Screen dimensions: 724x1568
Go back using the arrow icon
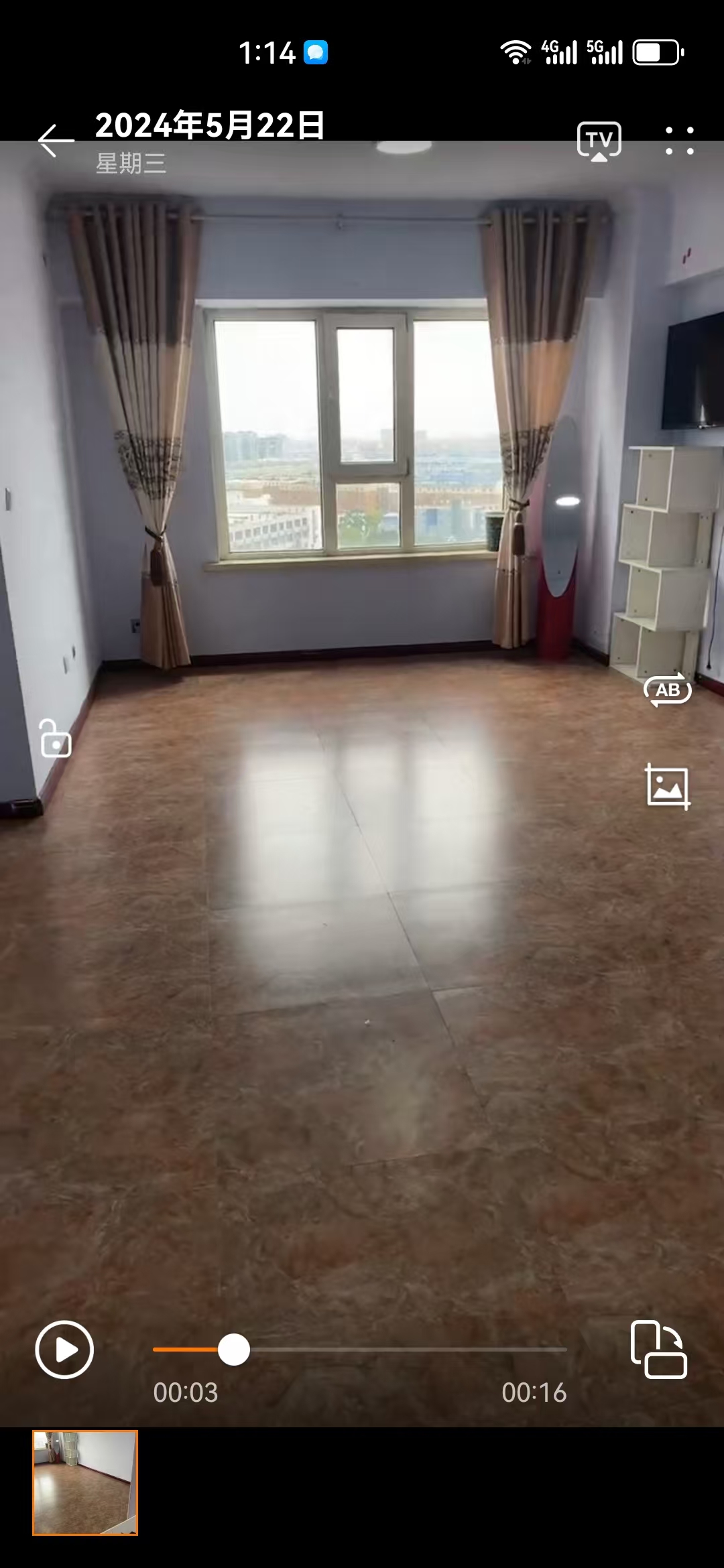pyautogui.click(x=56, y=141)
